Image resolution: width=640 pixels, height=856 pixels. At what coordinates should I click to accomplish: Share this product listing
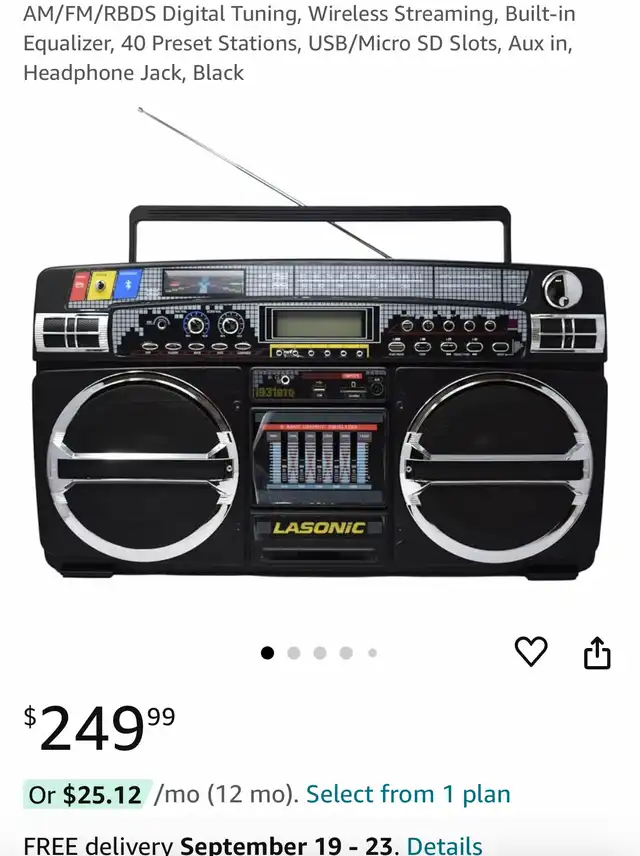click(597, 653)
